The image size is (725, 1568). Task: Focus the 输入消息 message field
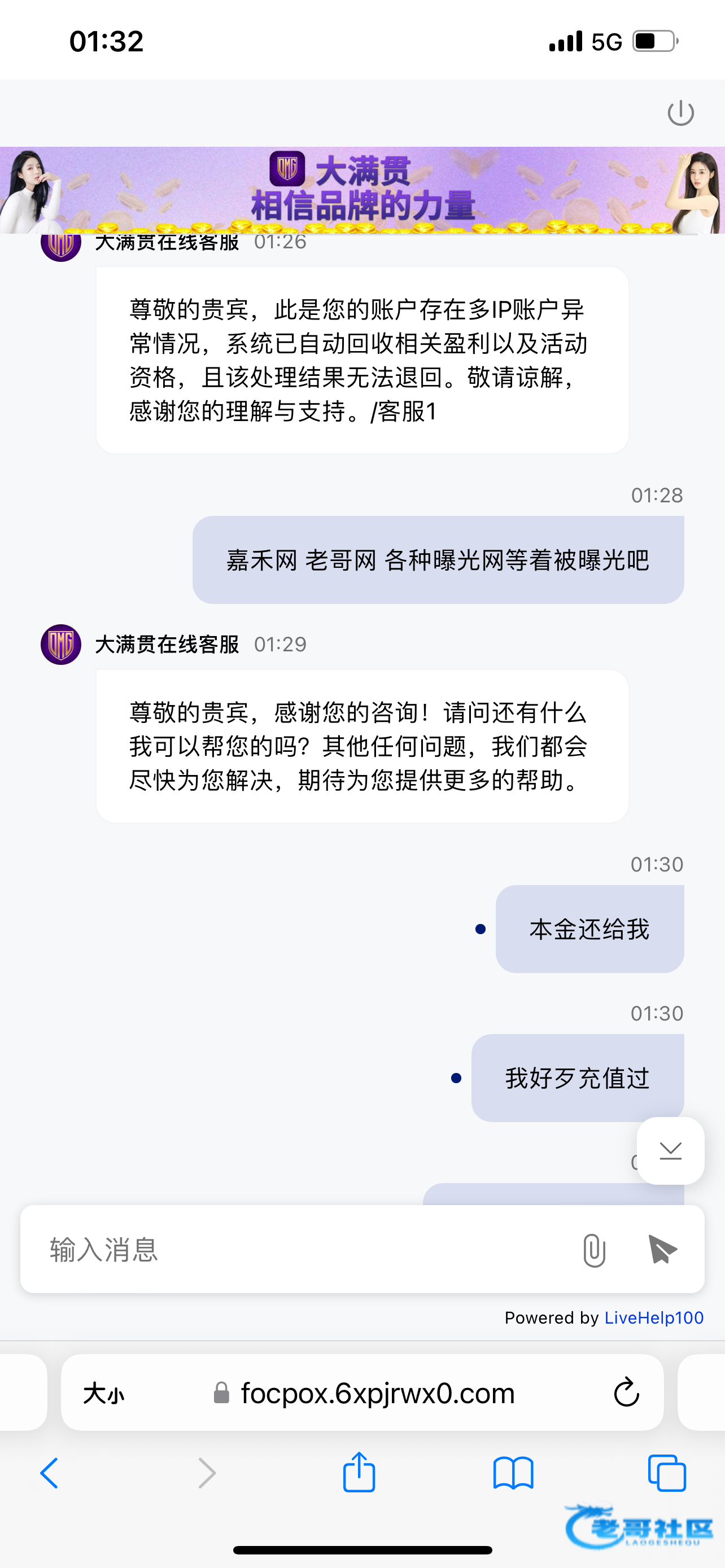[292, 1250]
